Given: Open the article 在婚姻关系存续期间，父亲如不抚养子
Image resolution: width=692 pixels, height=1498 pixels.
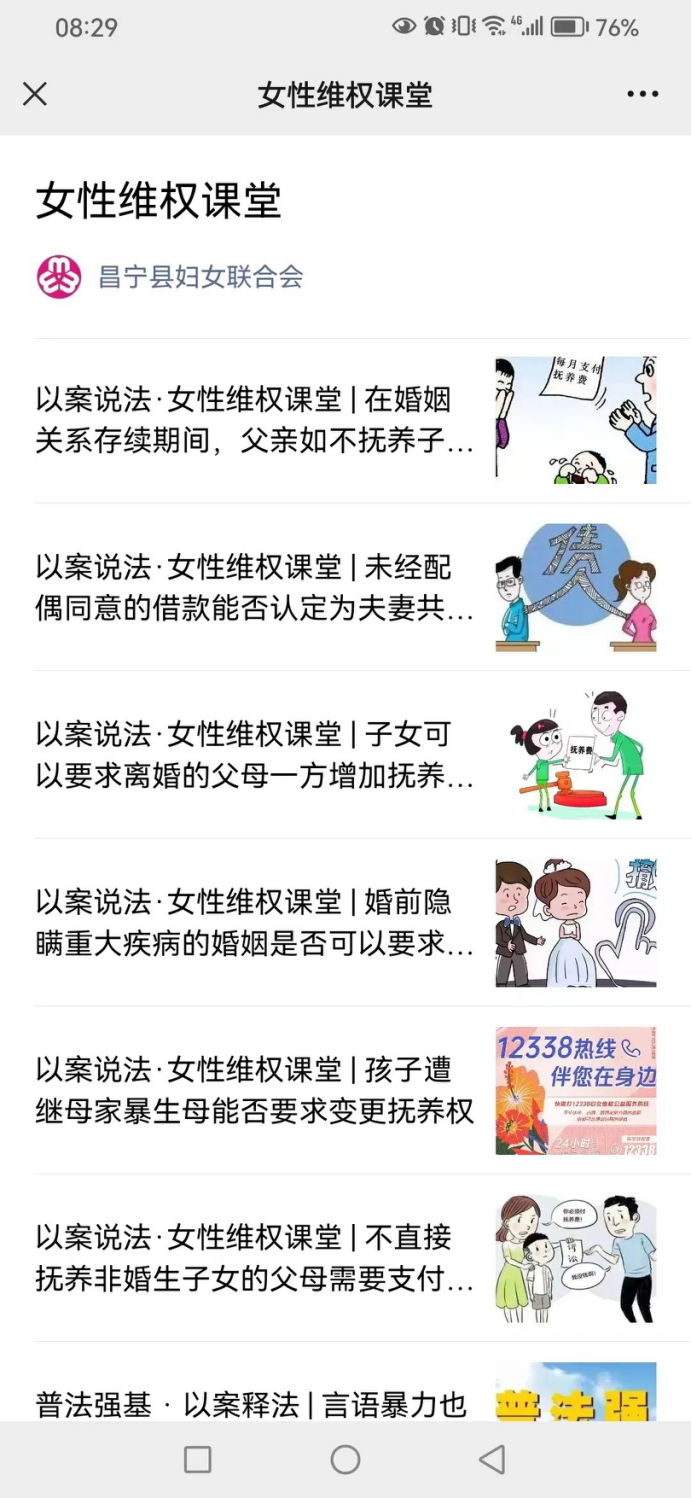Looking at the screenshot, I should (255, 420).
